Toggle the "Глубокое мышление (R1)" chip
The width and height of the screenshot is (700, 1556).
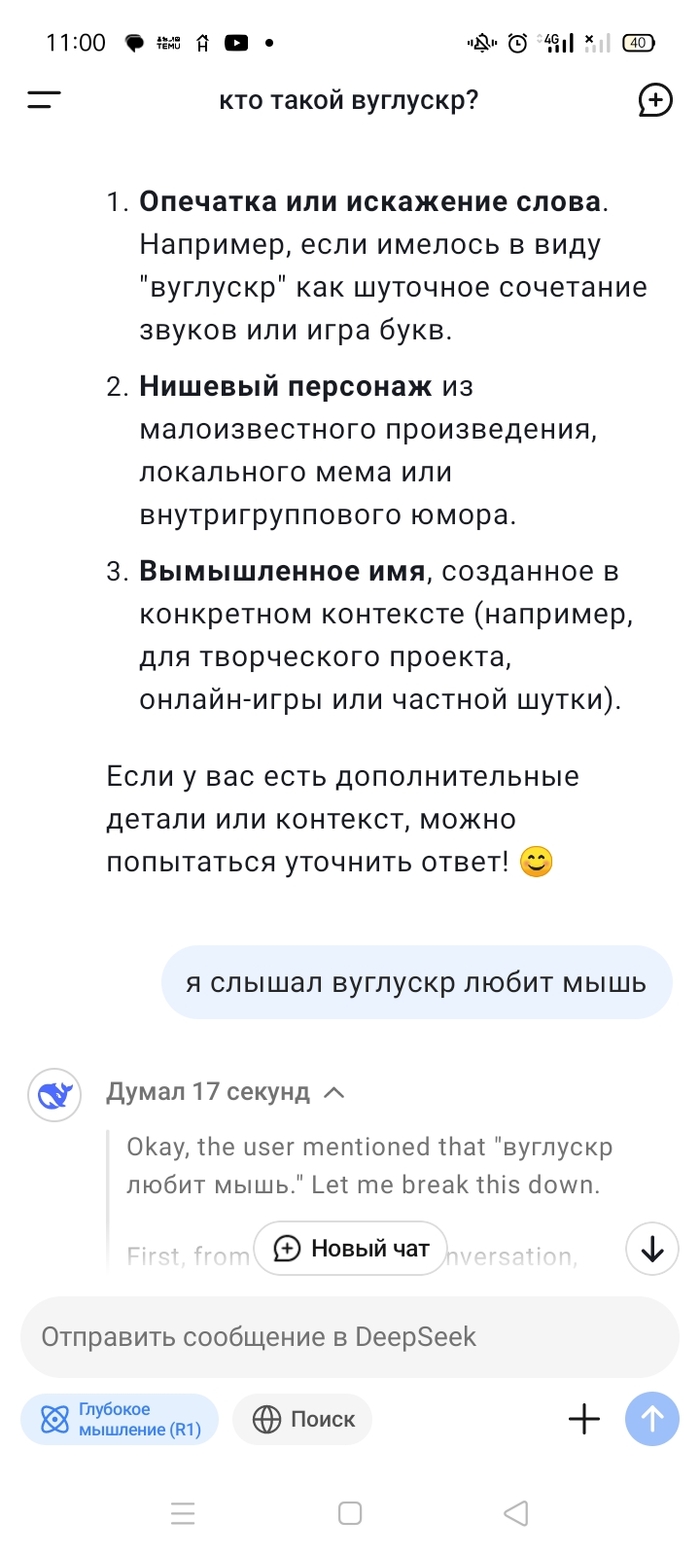120,1419
